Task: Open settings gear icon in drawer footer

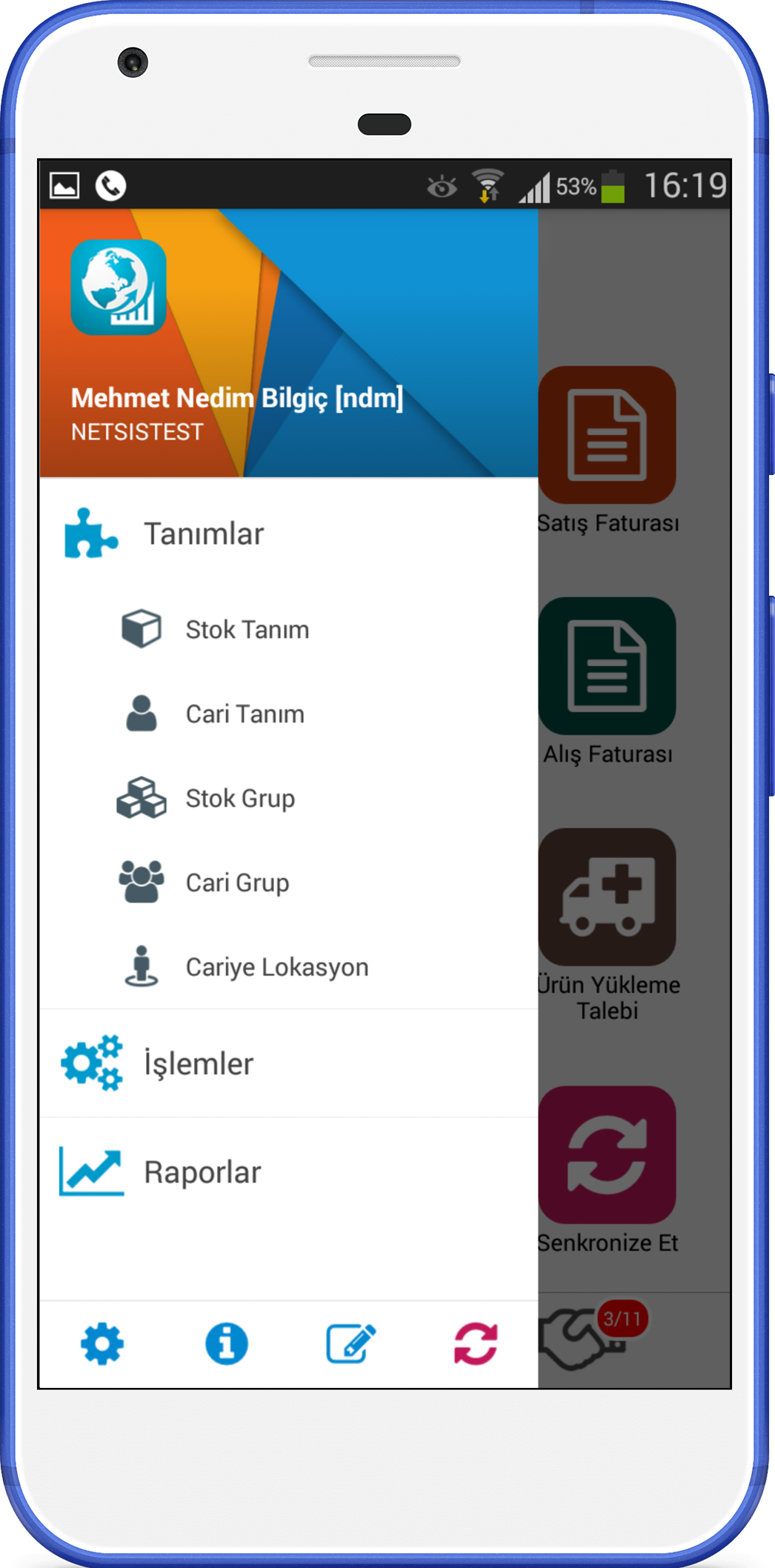Action: (x=102, y=1343)
